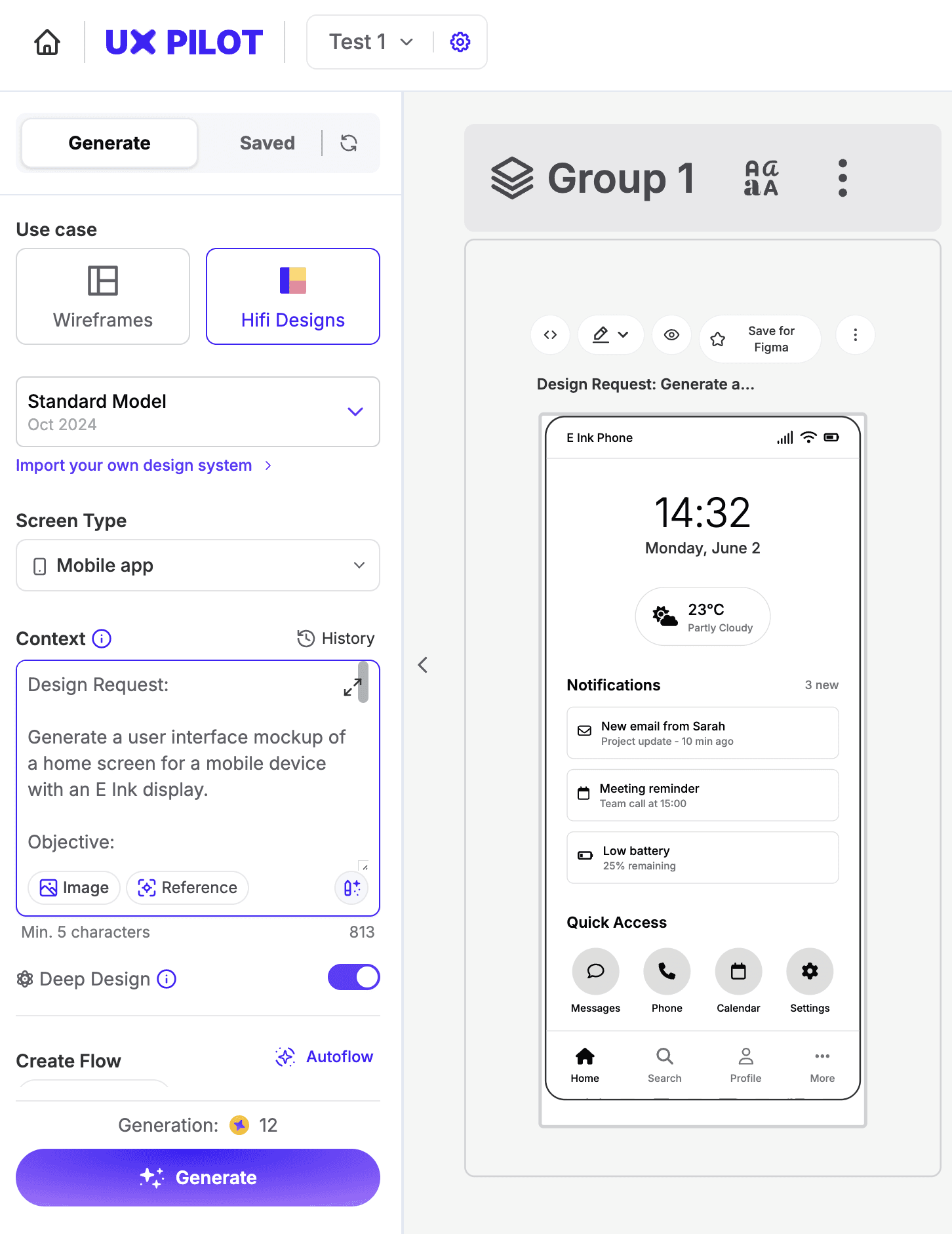Viewport: 952px width, 1234px height.
Task: Turn off the Deep Design switch
Action: pos(354,978)
